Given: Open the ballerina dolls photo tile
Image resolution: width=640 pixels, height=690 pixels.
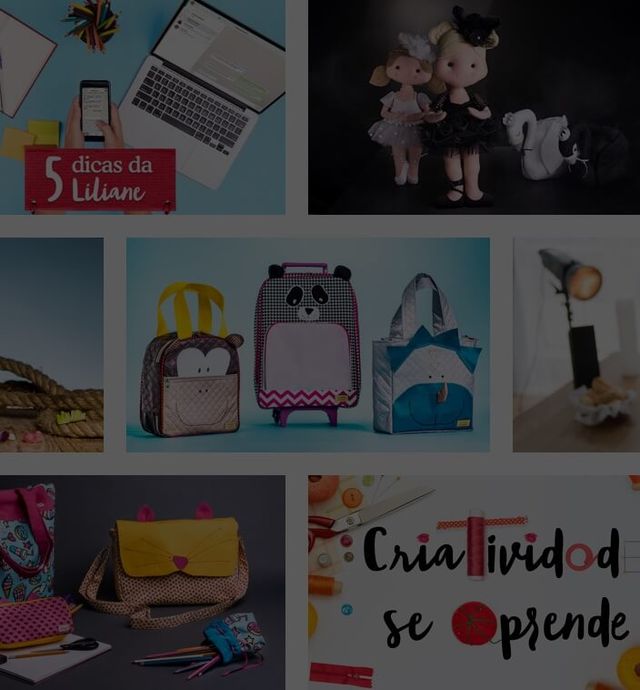Looking at the screenshot, I should click(473, 106).
